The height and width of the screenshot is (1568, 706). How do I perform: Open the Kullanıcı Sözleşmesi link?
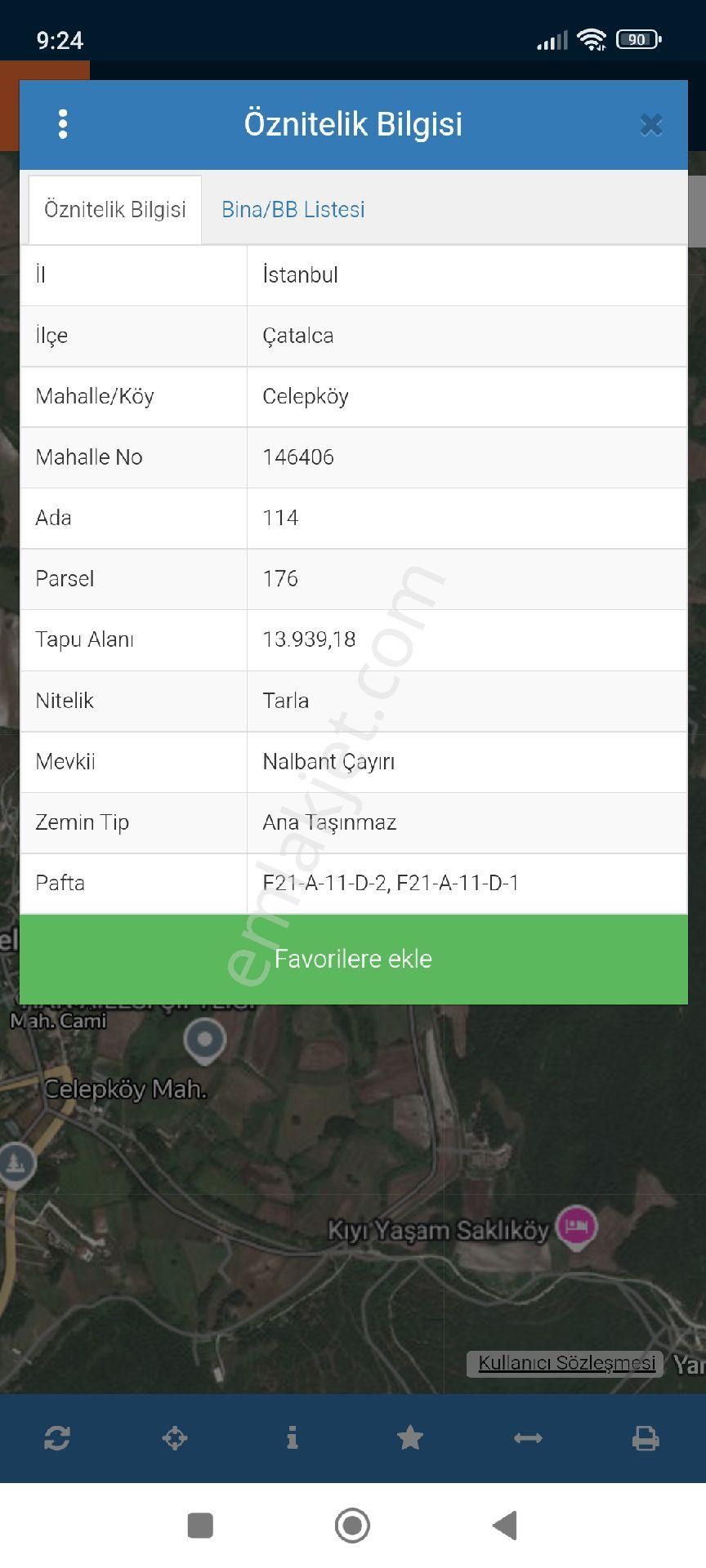566,1363
